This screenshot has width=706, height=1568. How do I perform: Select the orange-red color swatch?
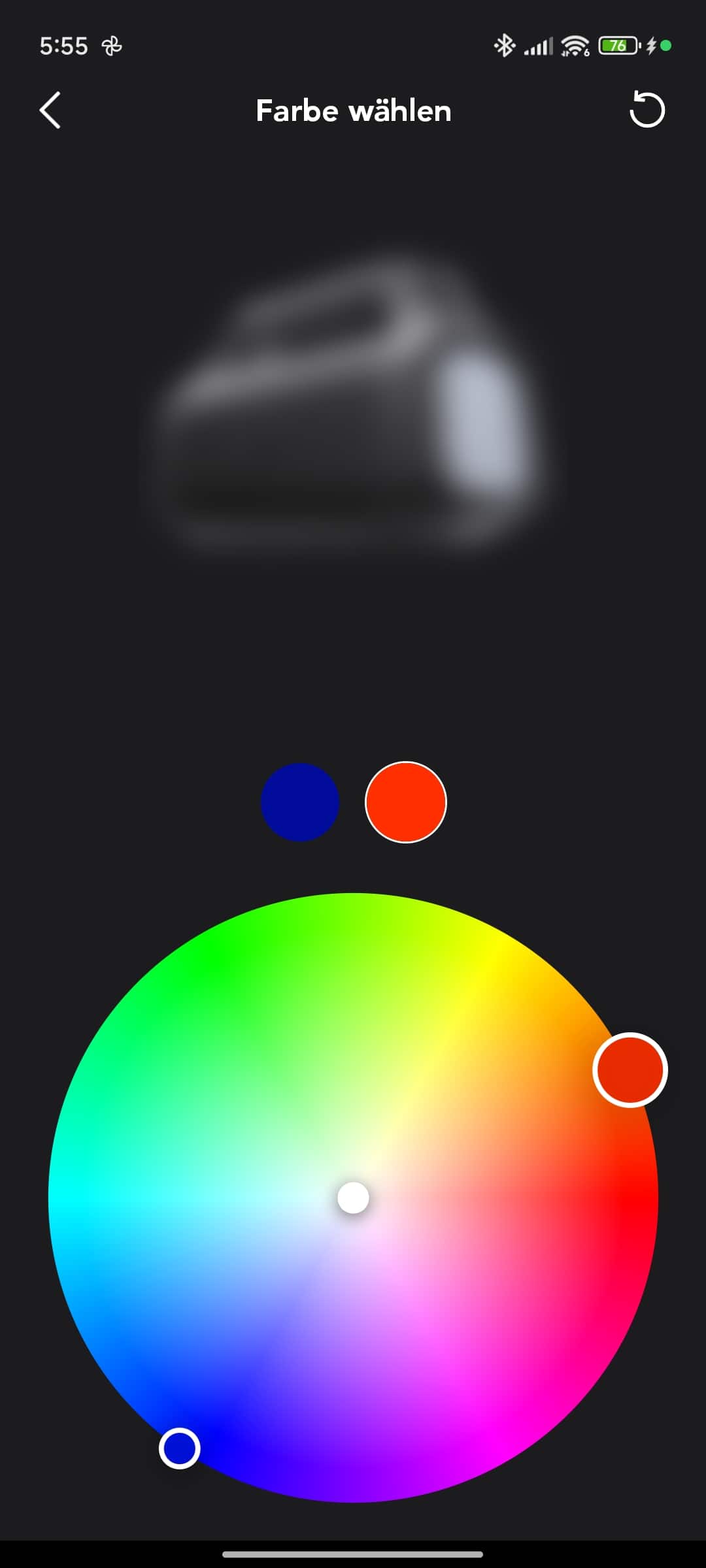(x=405, y=802)
